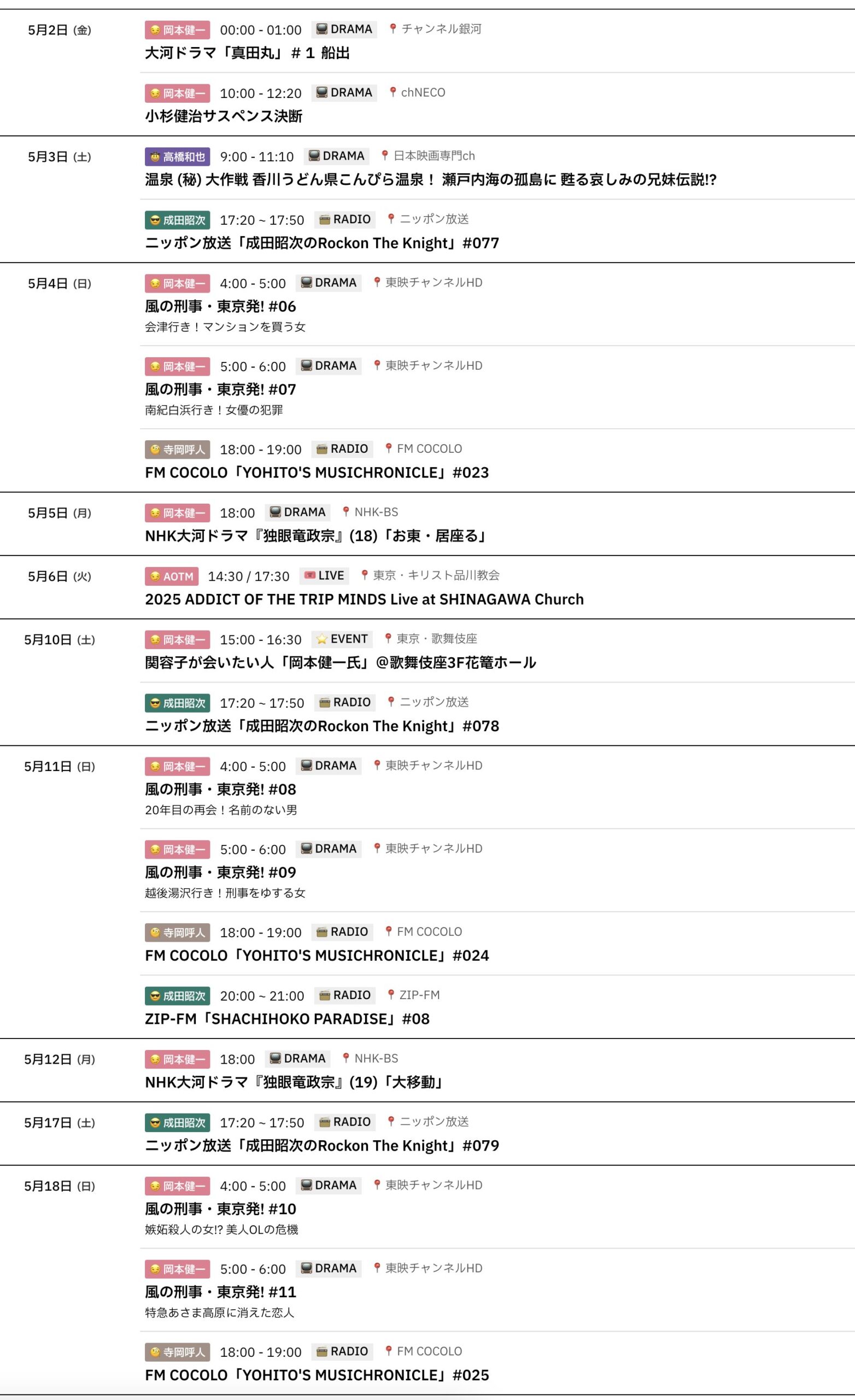Open Rockon The Knight #077 radio entry
Screen dimensions: 855x1400
(321, 243)
